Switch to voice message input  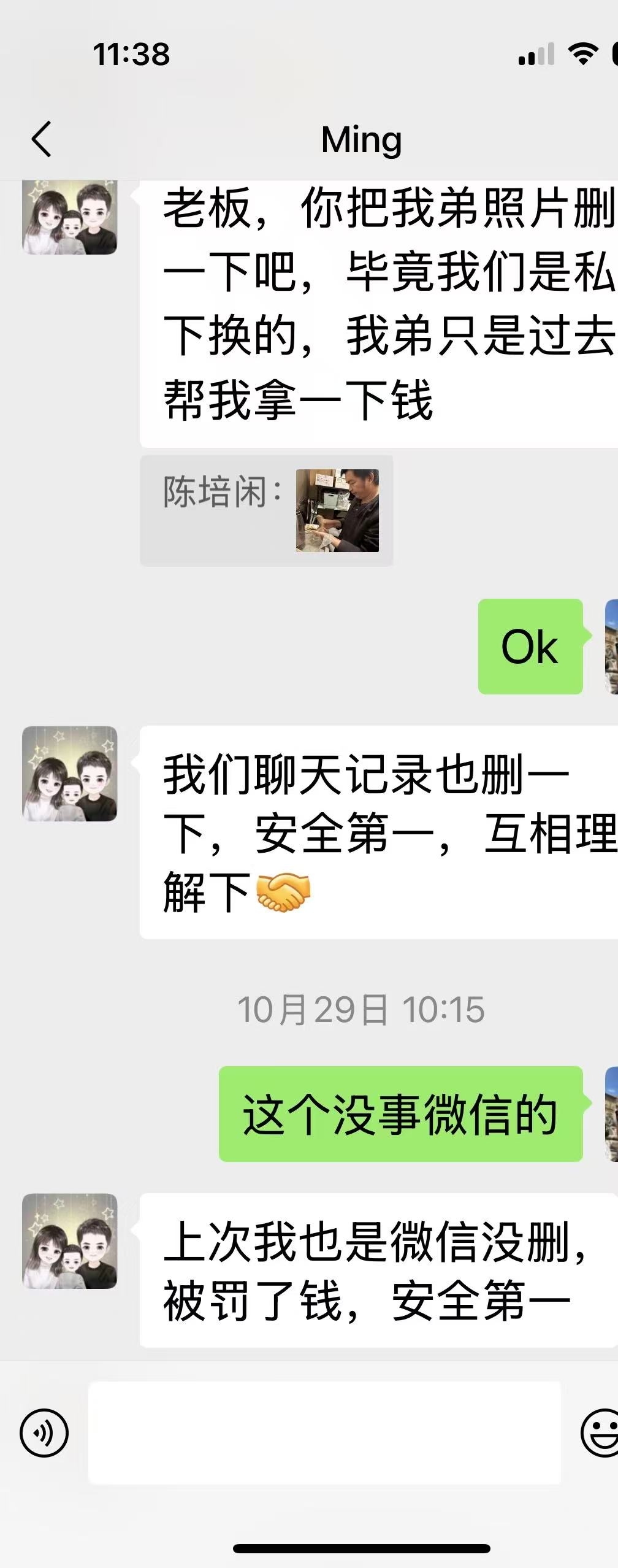(x=44, y=1433)
